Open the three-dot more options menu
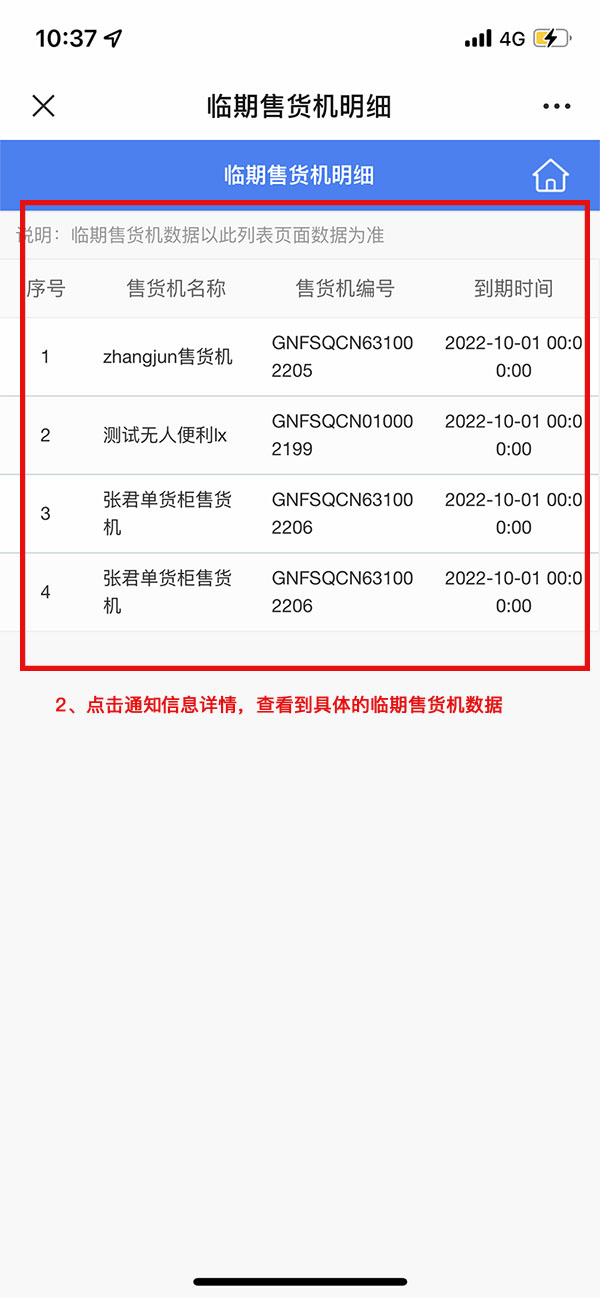The height and width of the screenshot is (1298, 600). click(556, 106)
